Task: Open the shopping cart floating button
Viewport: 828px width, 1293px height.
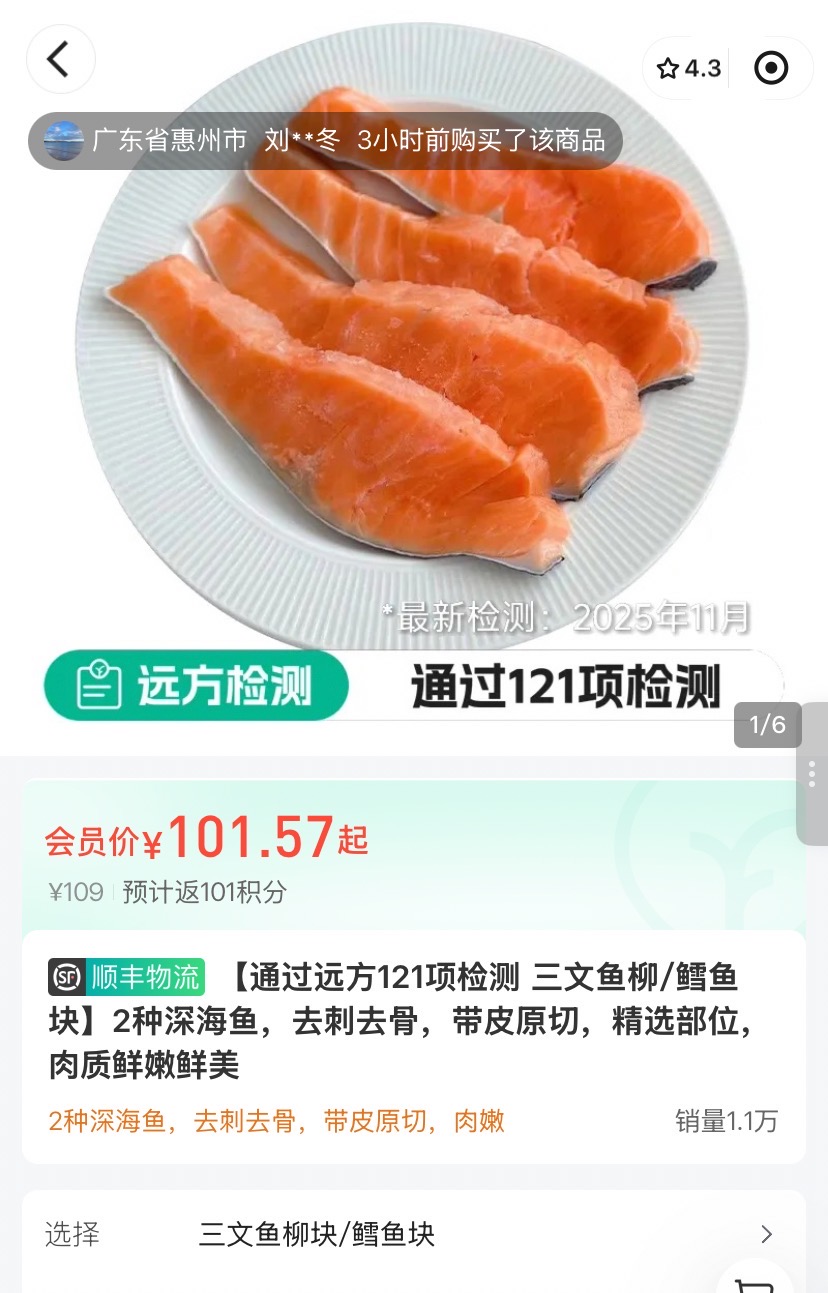Action: (x=754, y=1280)
